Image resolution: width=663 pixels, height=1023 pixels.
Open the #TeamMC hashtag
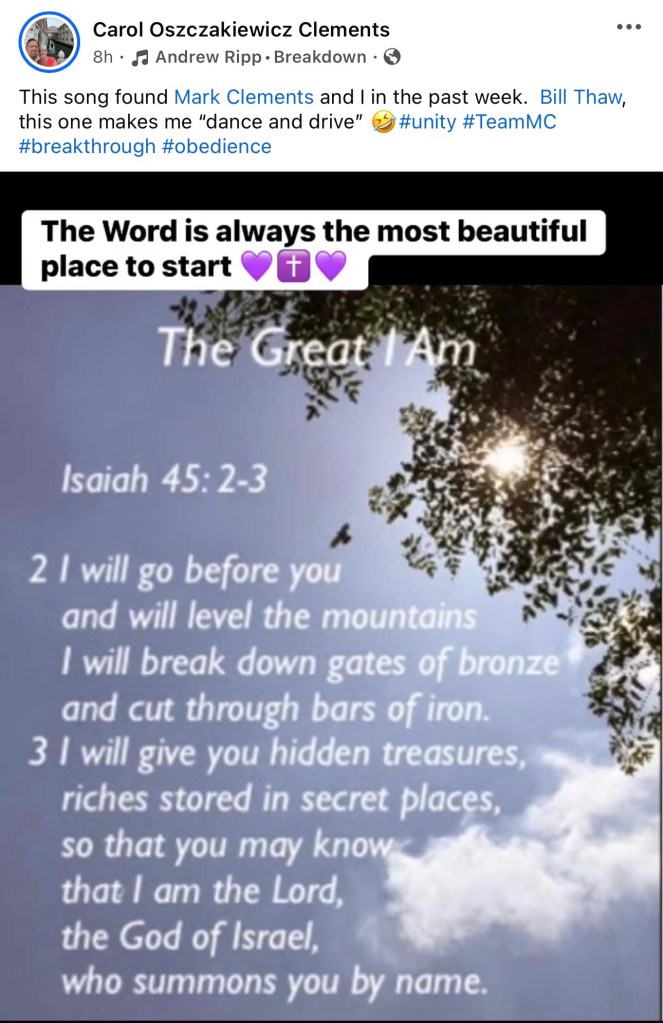coord(510,122)
